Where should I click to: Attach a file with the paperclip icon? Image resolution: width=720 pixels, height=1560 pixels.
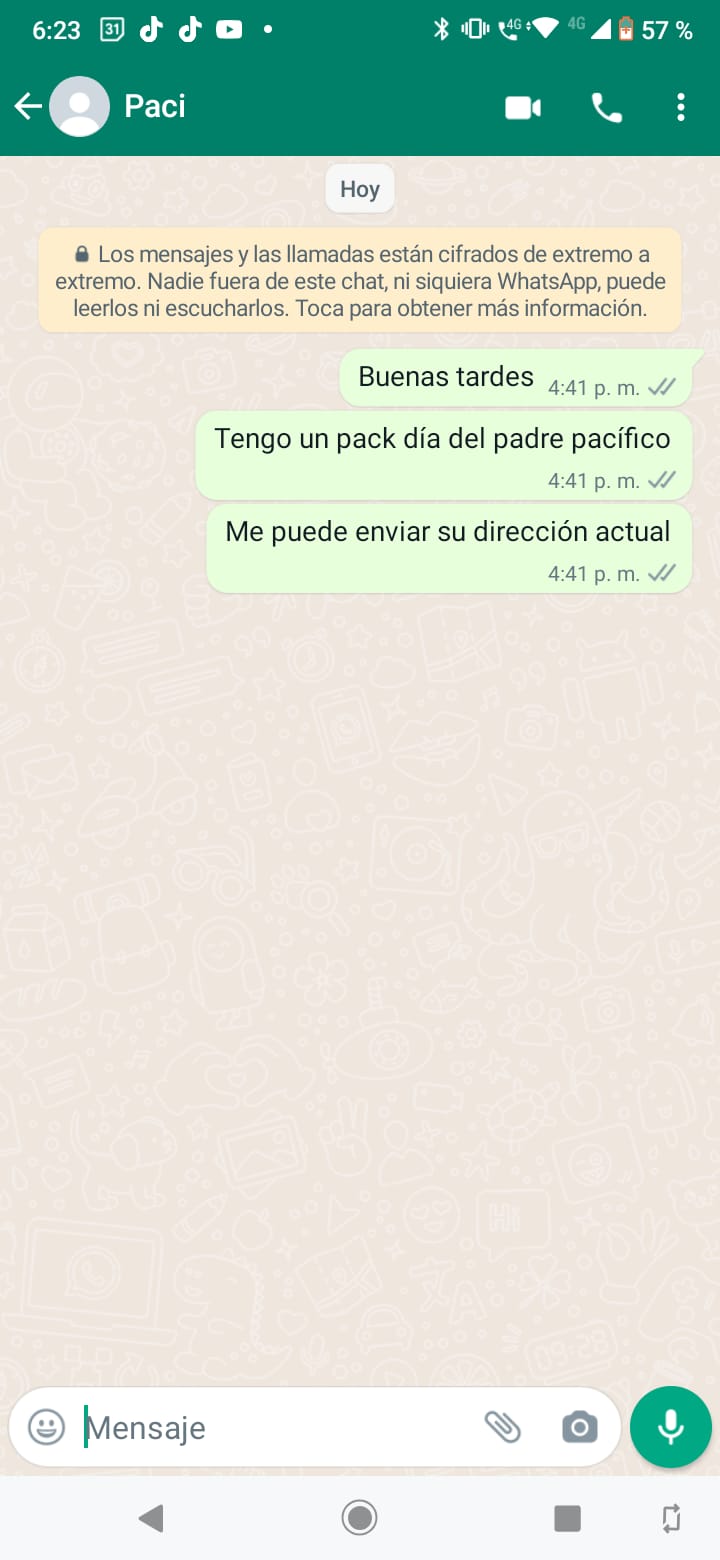tap(503, 1427)
